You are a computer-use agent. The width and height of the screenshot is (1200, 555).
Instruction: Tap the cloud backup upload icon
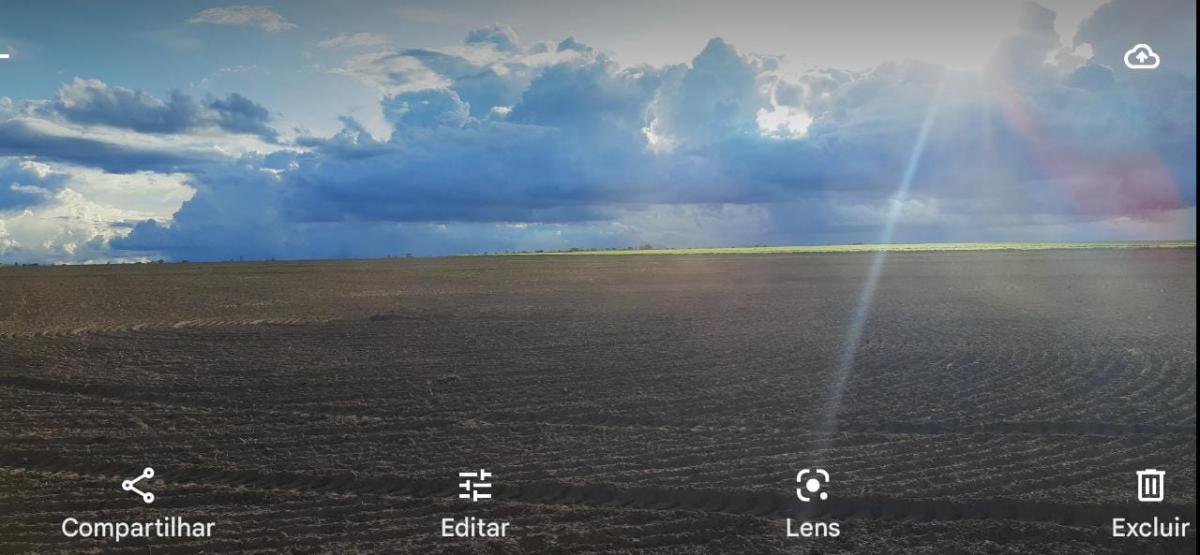1141,57
